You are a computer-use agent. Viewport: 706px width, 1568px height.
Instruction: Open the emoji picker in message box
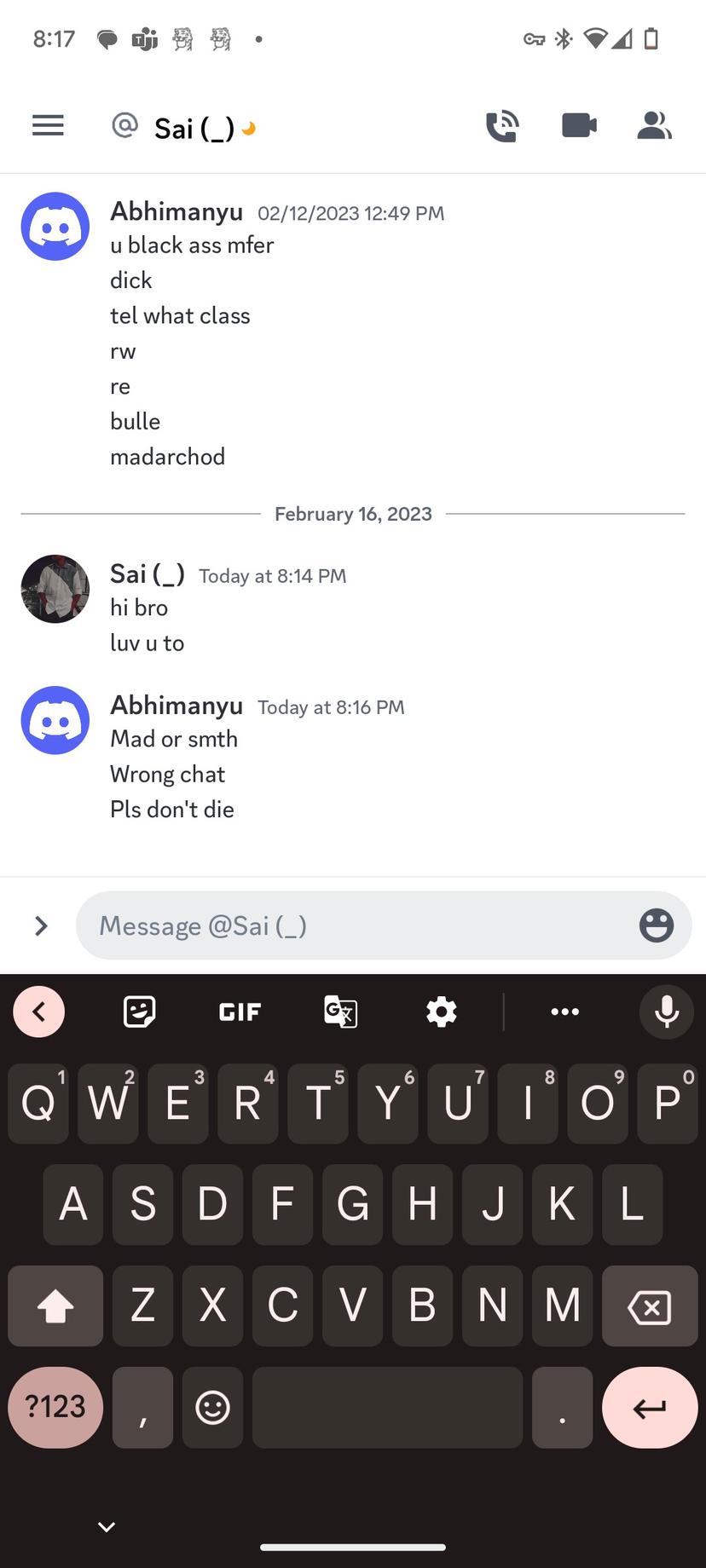pos(656,925)
